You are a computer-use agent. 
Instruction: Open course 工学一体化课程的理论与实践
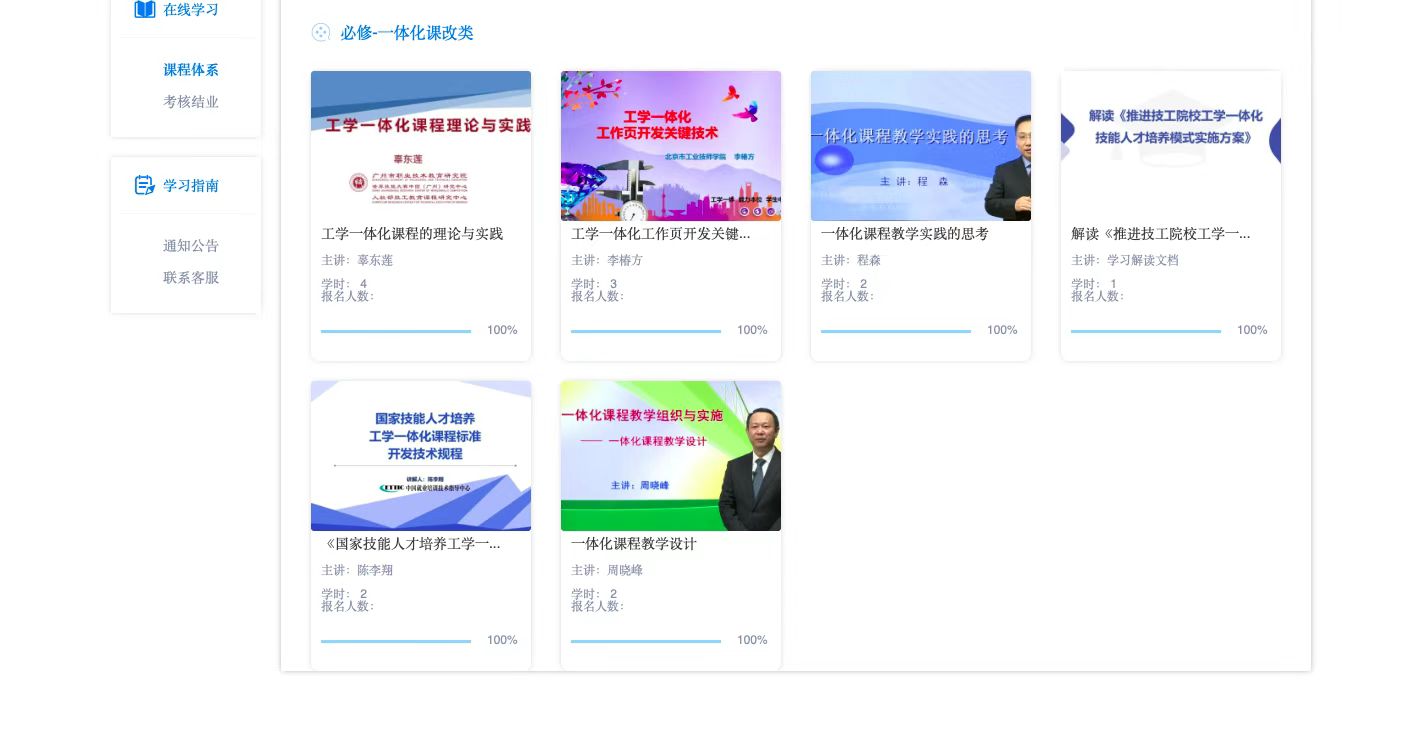click(420, 146)
